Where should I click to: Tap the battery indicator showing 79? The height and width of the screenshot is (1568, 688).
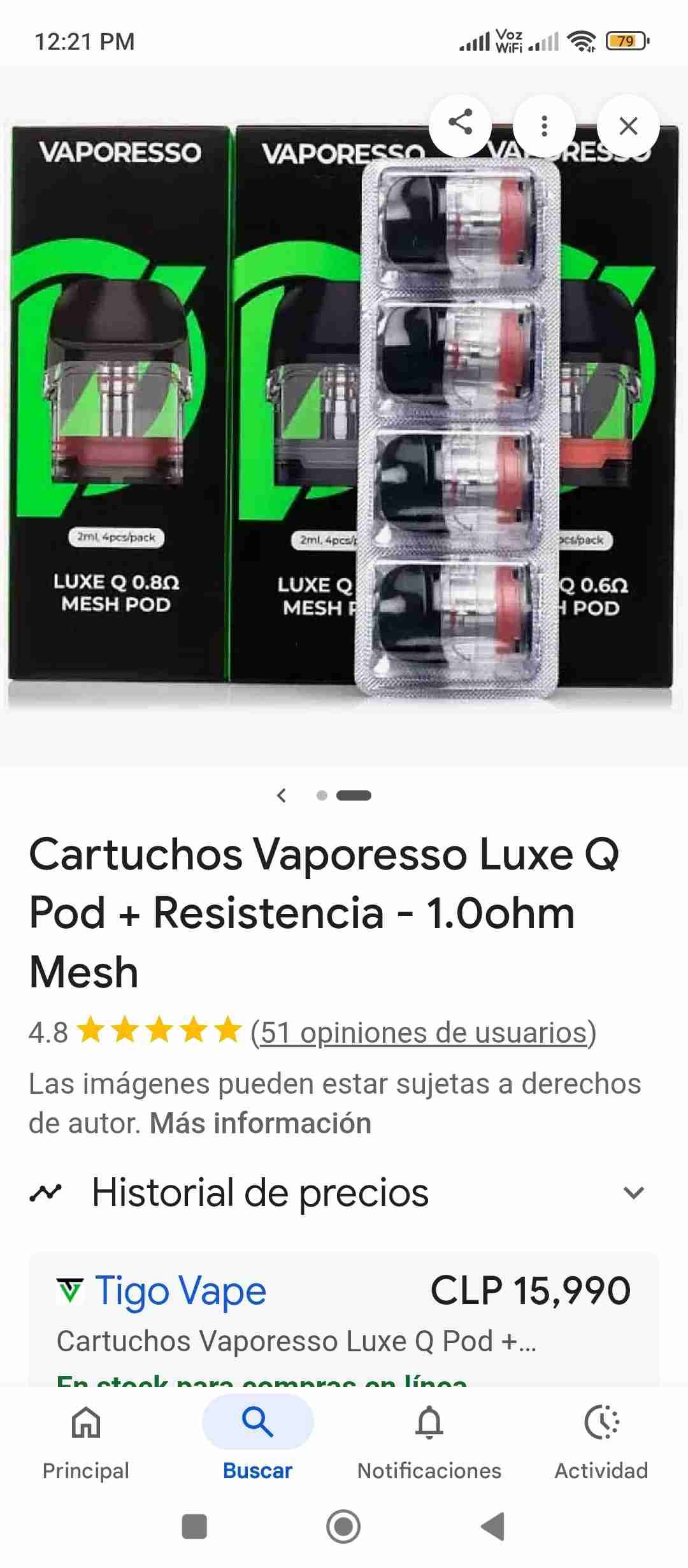pyautogui.click(x=627, y=40)
